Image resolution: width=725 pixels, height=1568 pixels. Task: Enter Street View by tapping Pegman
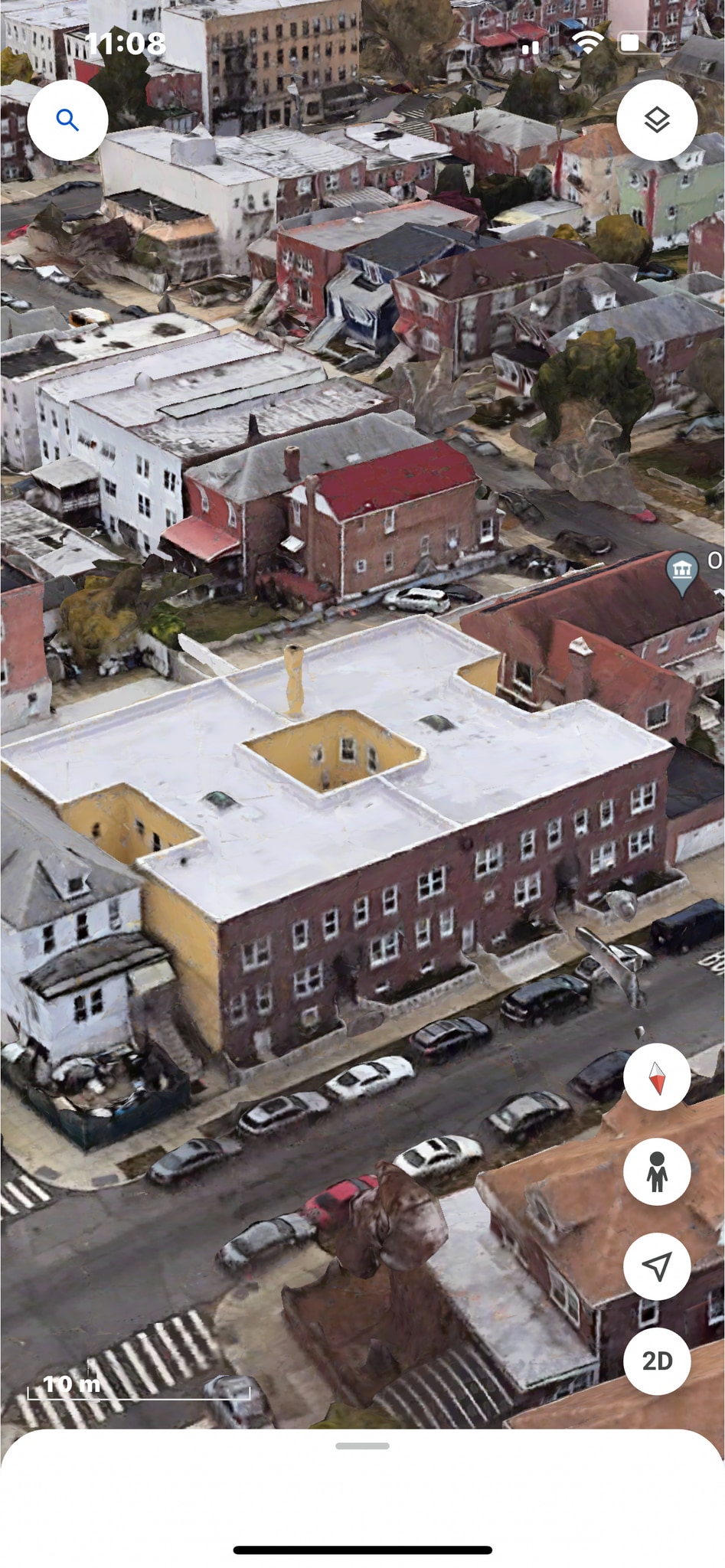[657, 1172]
